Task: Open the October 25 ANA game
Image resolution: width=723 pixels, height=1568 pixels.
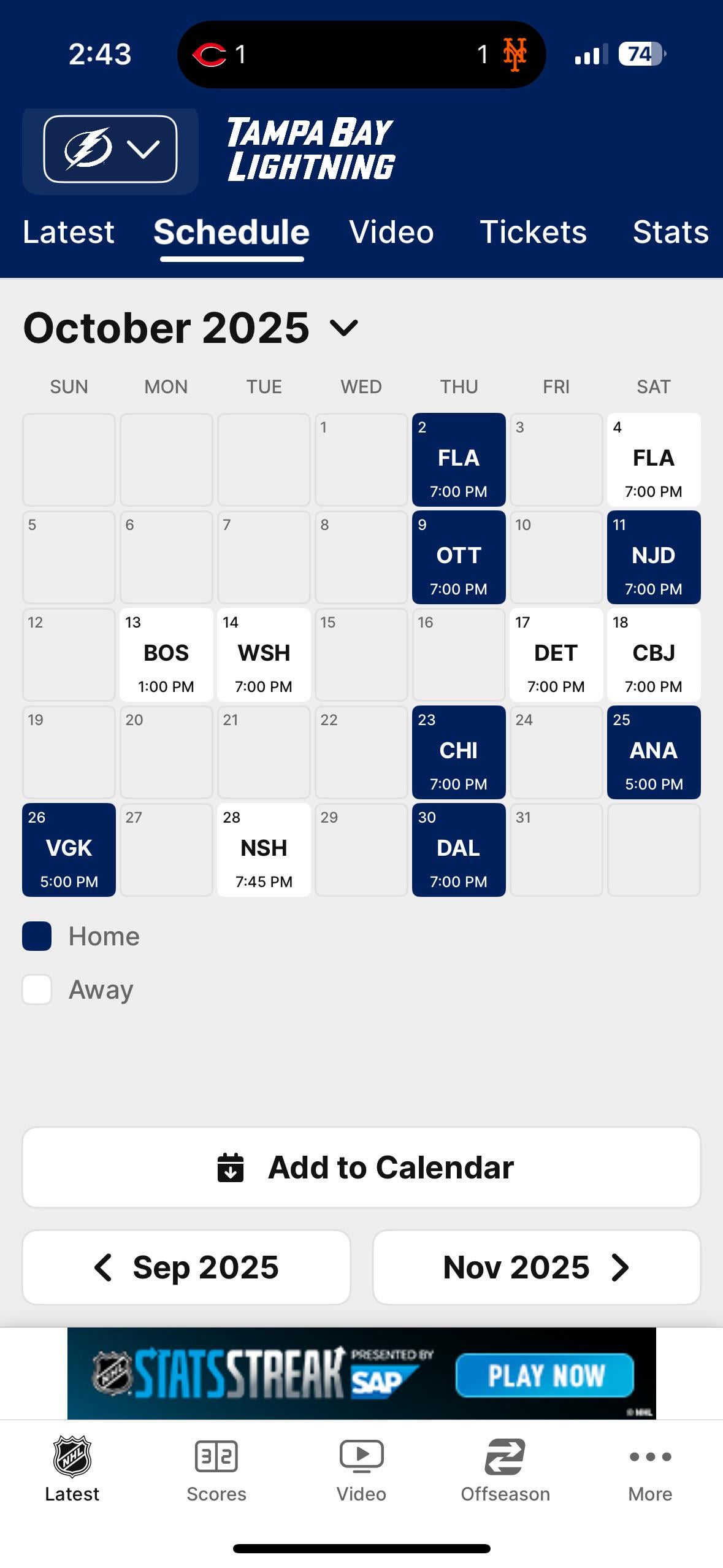Action: (654, 752)
